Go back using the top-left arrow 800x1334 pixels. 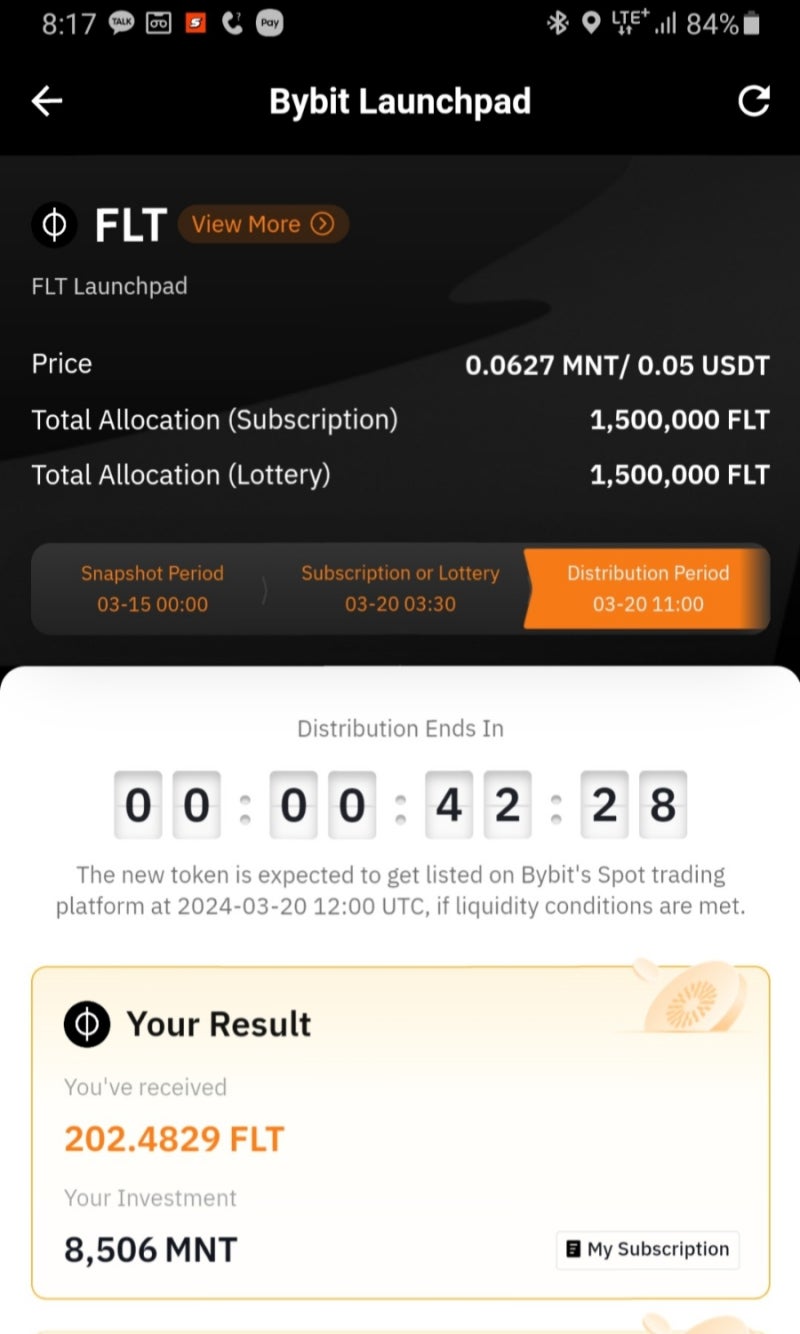47,101
